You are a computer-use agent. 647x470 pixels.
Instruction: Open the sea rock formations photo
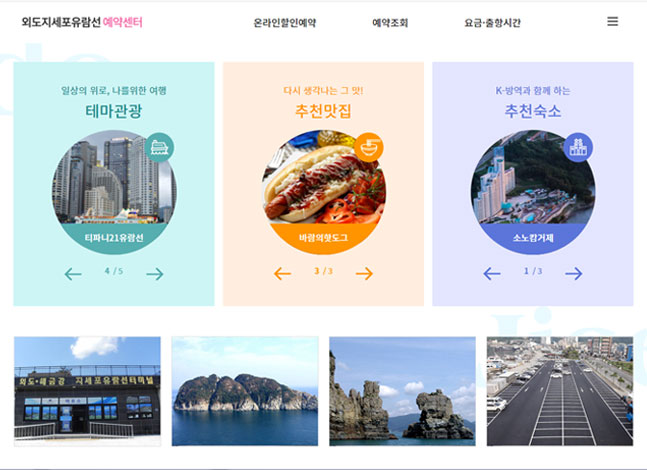tap(402, 391)
